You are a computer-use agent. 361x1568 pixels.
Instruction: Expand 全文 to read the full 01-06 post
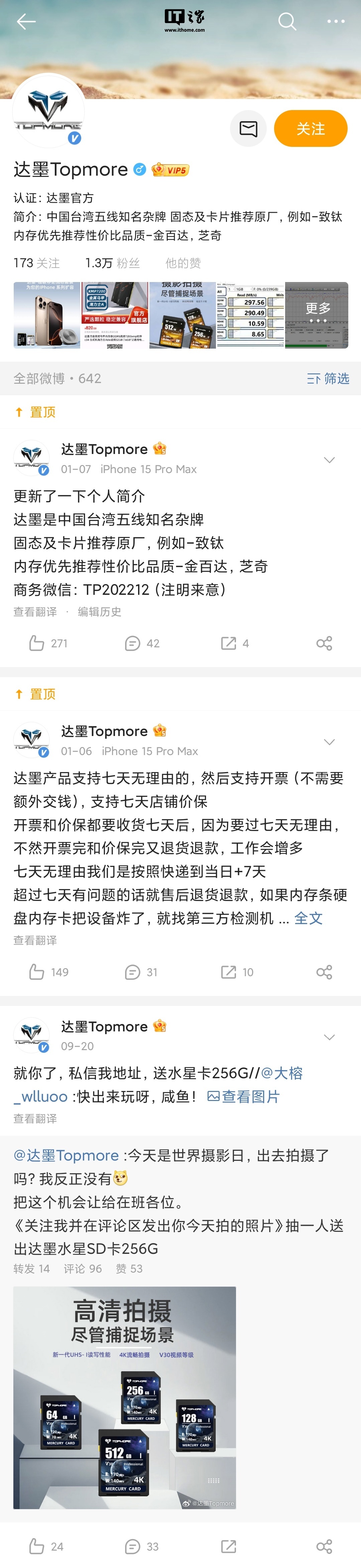[x=308, y=918]
